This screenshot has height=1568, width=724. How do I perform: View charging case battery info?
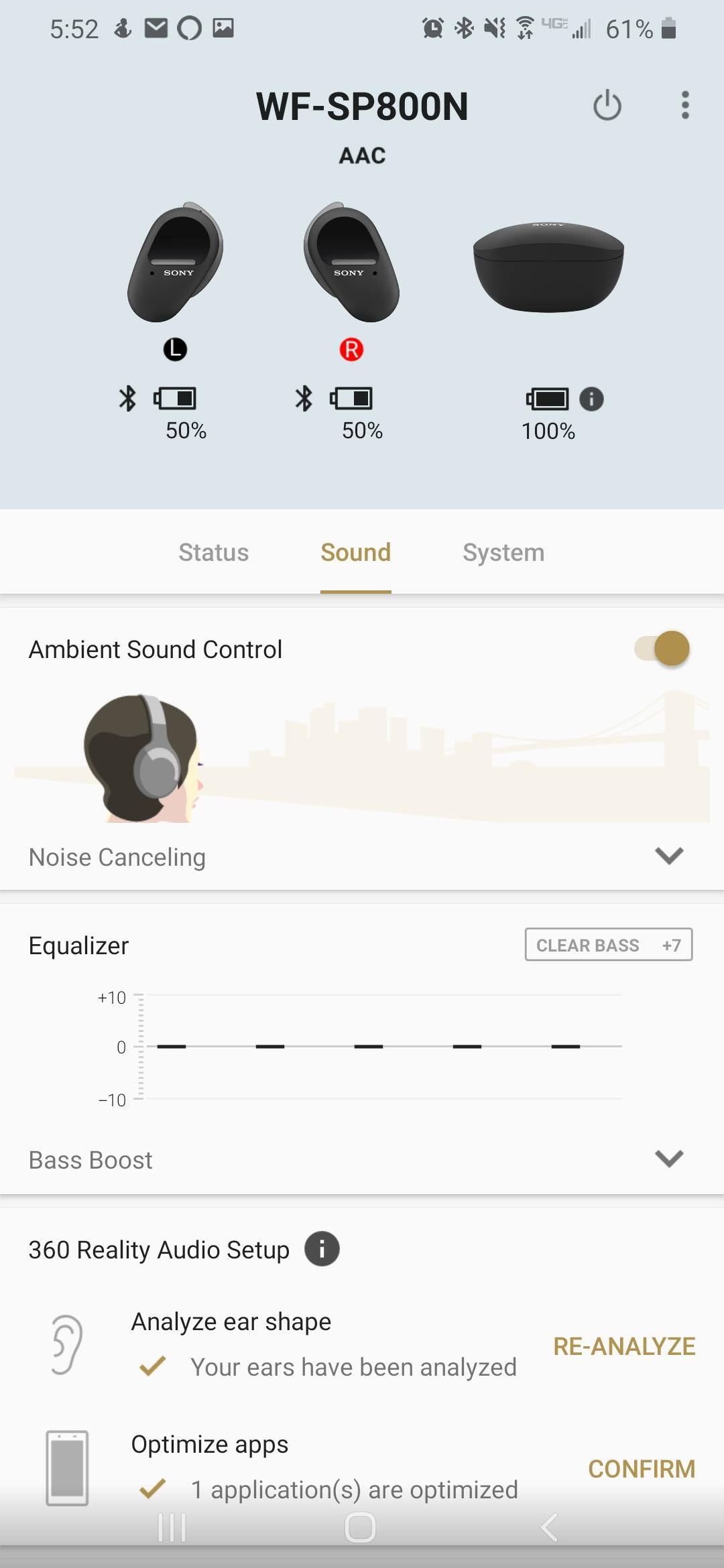tap(591, 399)
